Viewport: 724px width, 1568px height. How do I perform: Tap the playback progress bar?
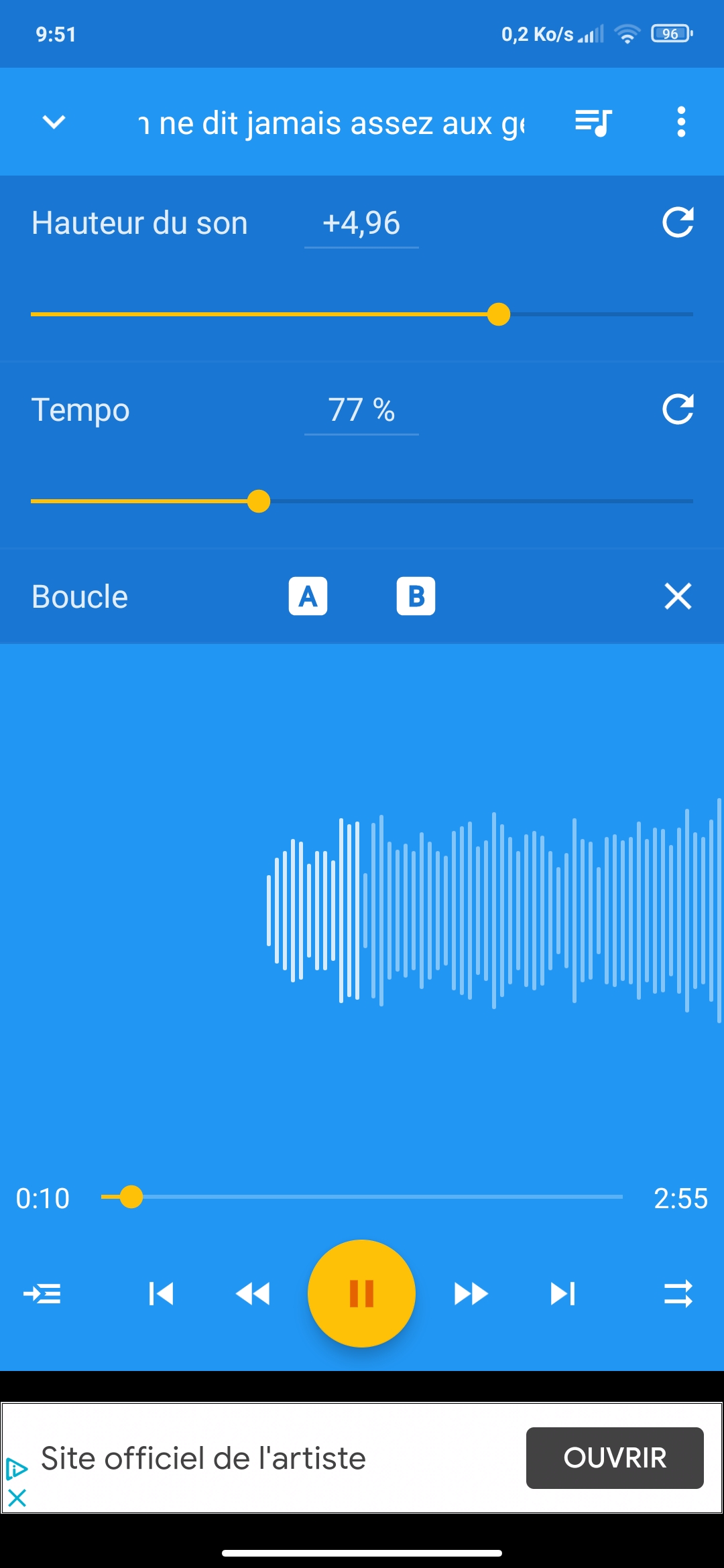point(362,1197)
